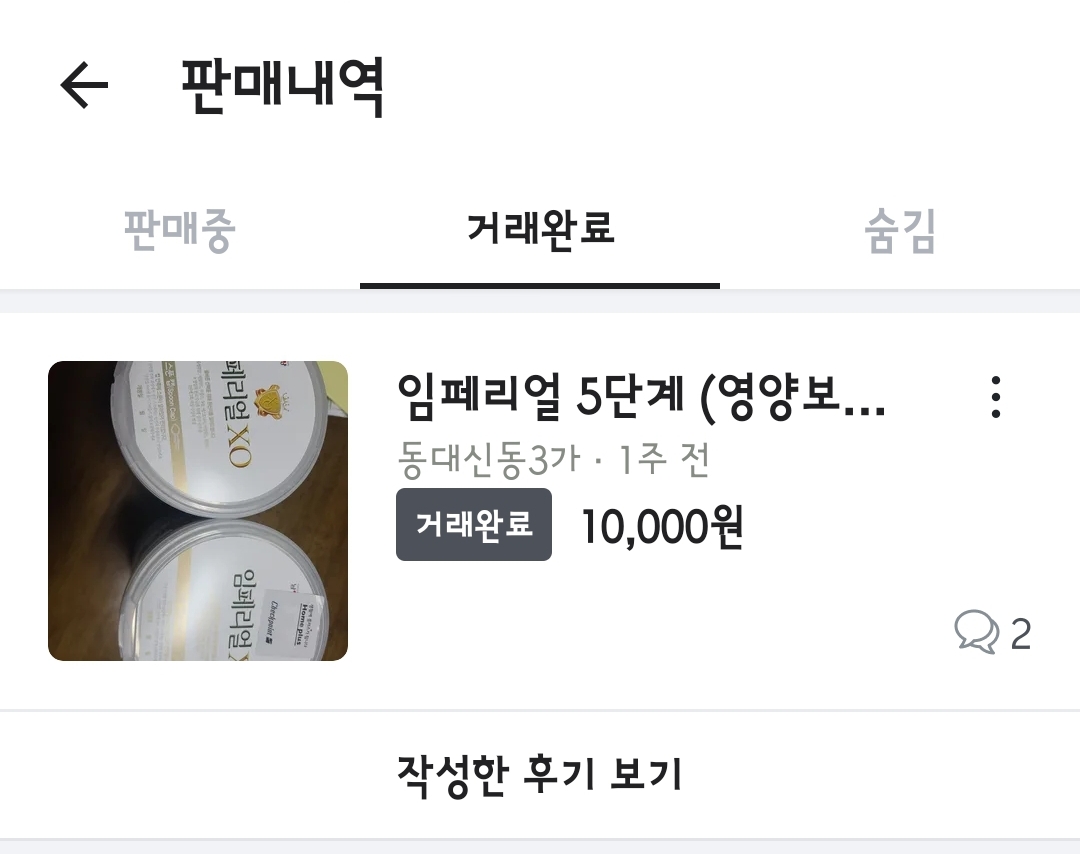Image resolution: width=1080 pixels, height=854 pixels.
Task: Open the 임페리얼 5단계 listing
Action: tap(640, 398)
